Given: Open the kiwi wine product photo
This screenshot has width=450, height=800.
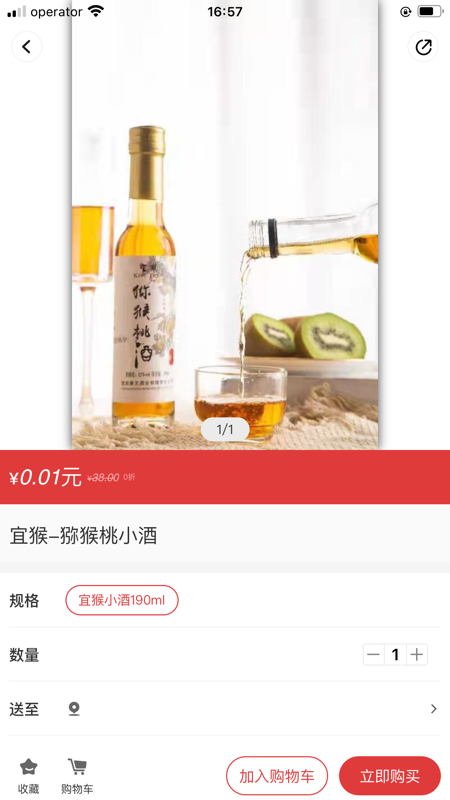Looking at the screenshot, I should [225, 224].
